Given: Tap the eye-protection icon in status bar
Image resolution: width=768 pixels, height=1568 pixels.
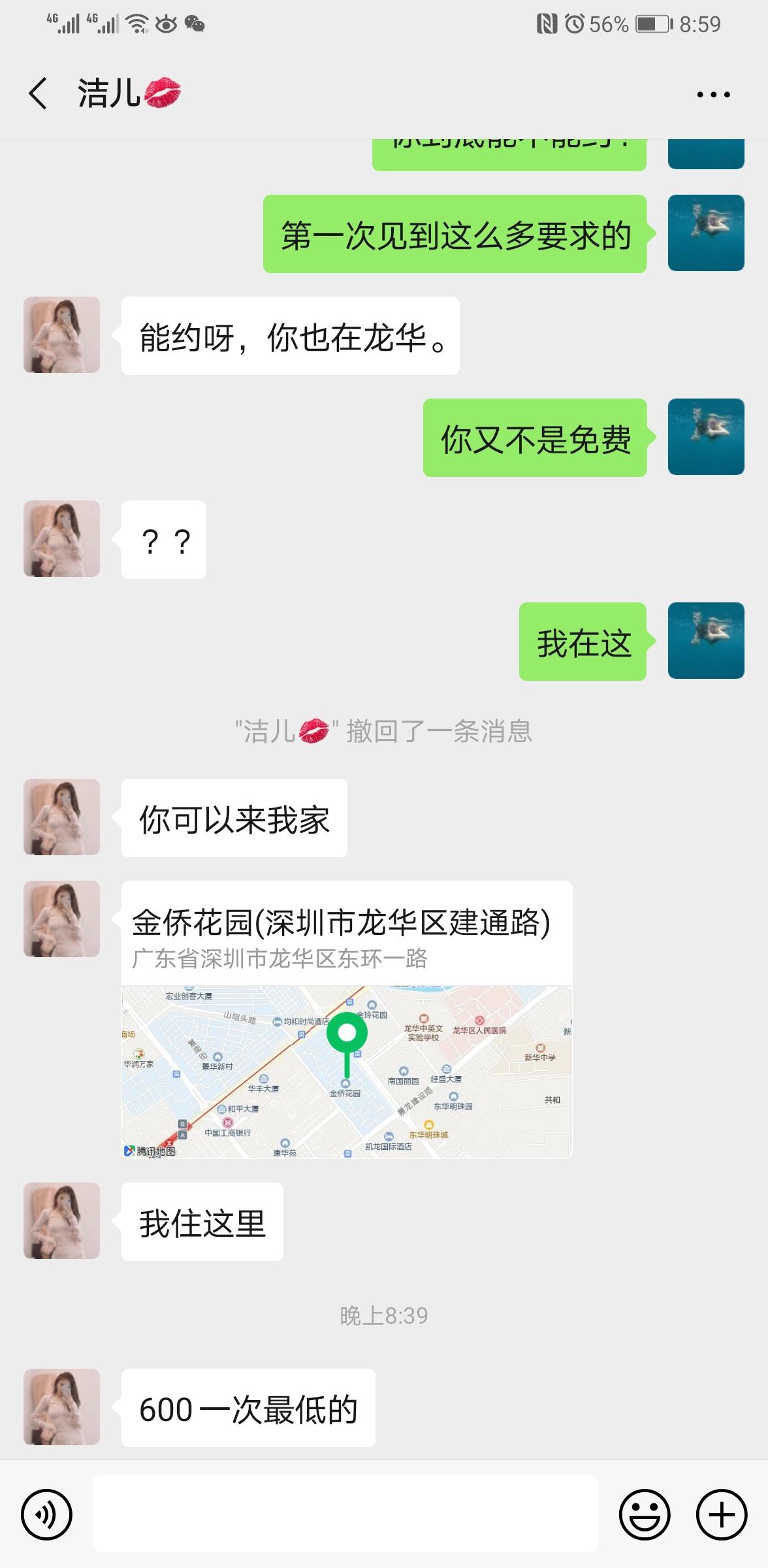Looking at the screenshot, I should tap(166, 24).
